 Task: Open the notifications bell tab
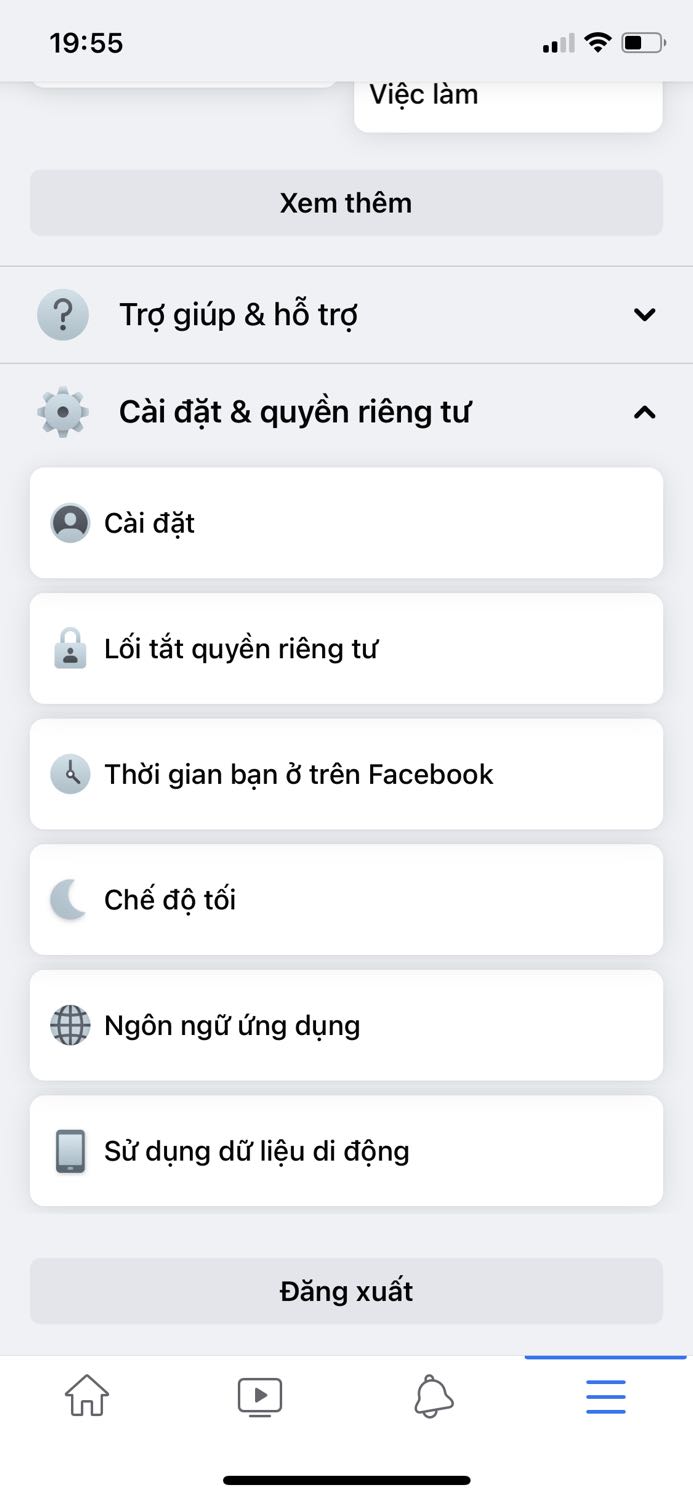point(433,1395)
